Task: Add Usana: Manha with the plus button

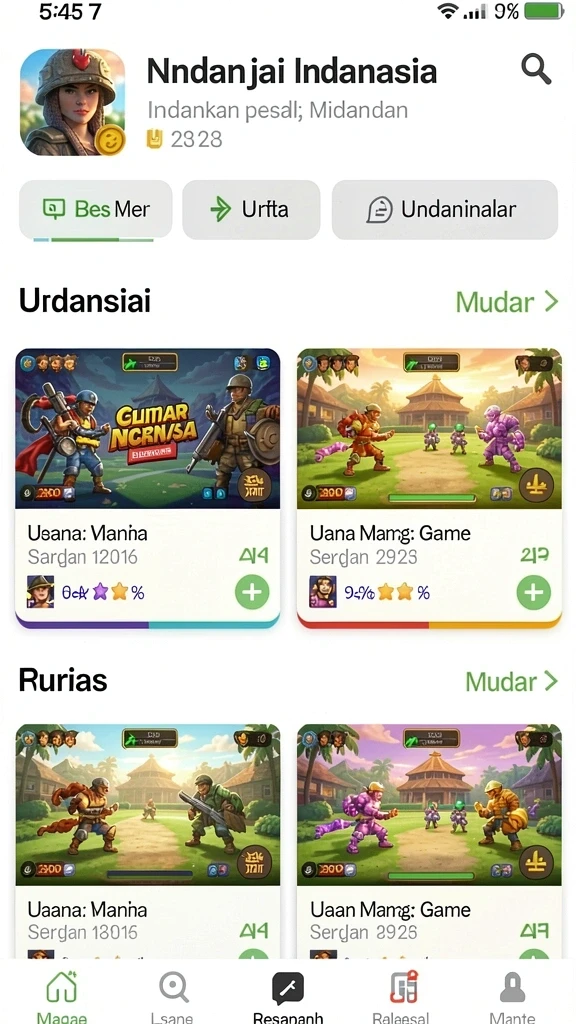Action: pos(252,592)
